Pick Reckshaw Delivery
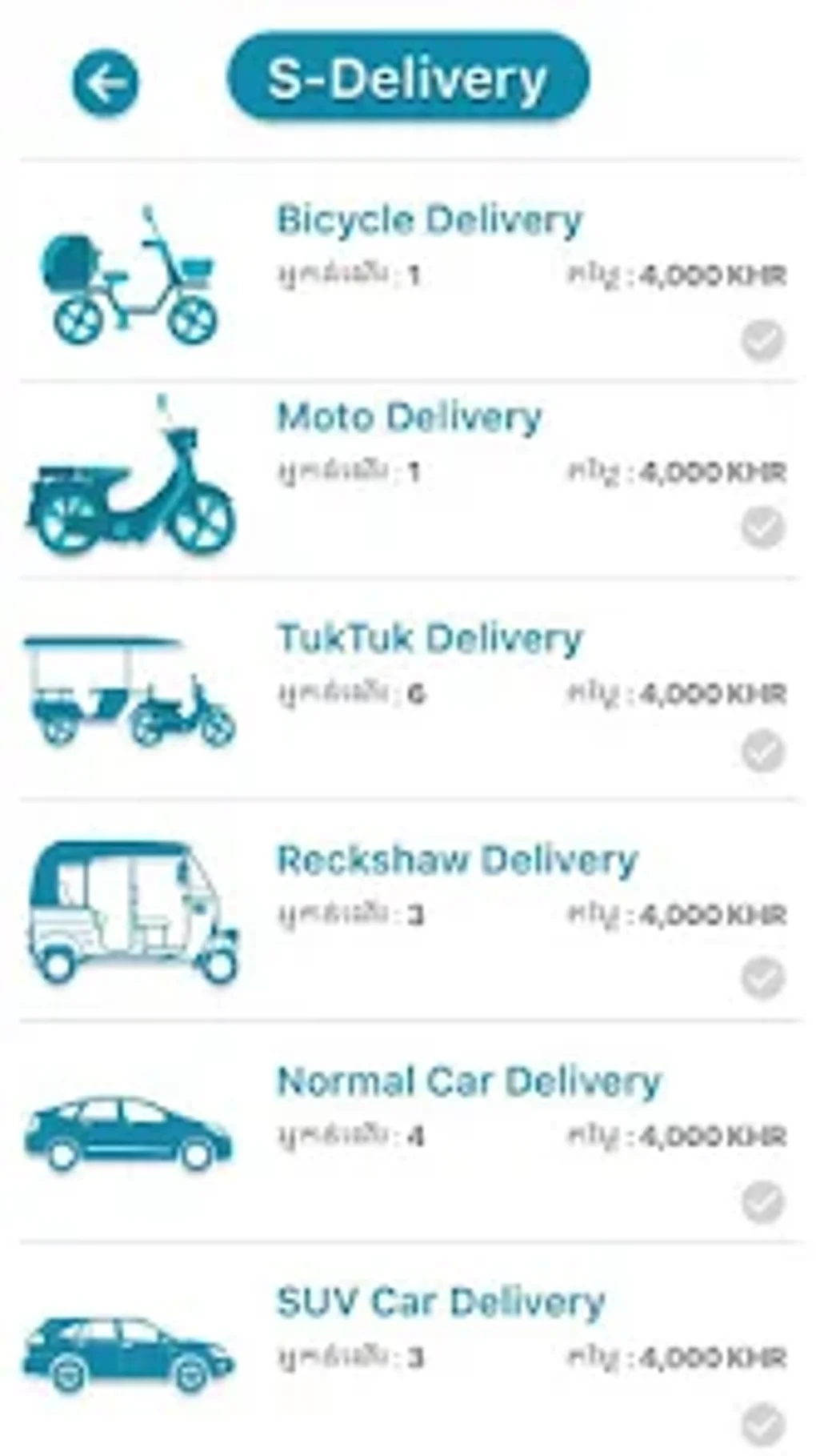 tap(456, 861)
